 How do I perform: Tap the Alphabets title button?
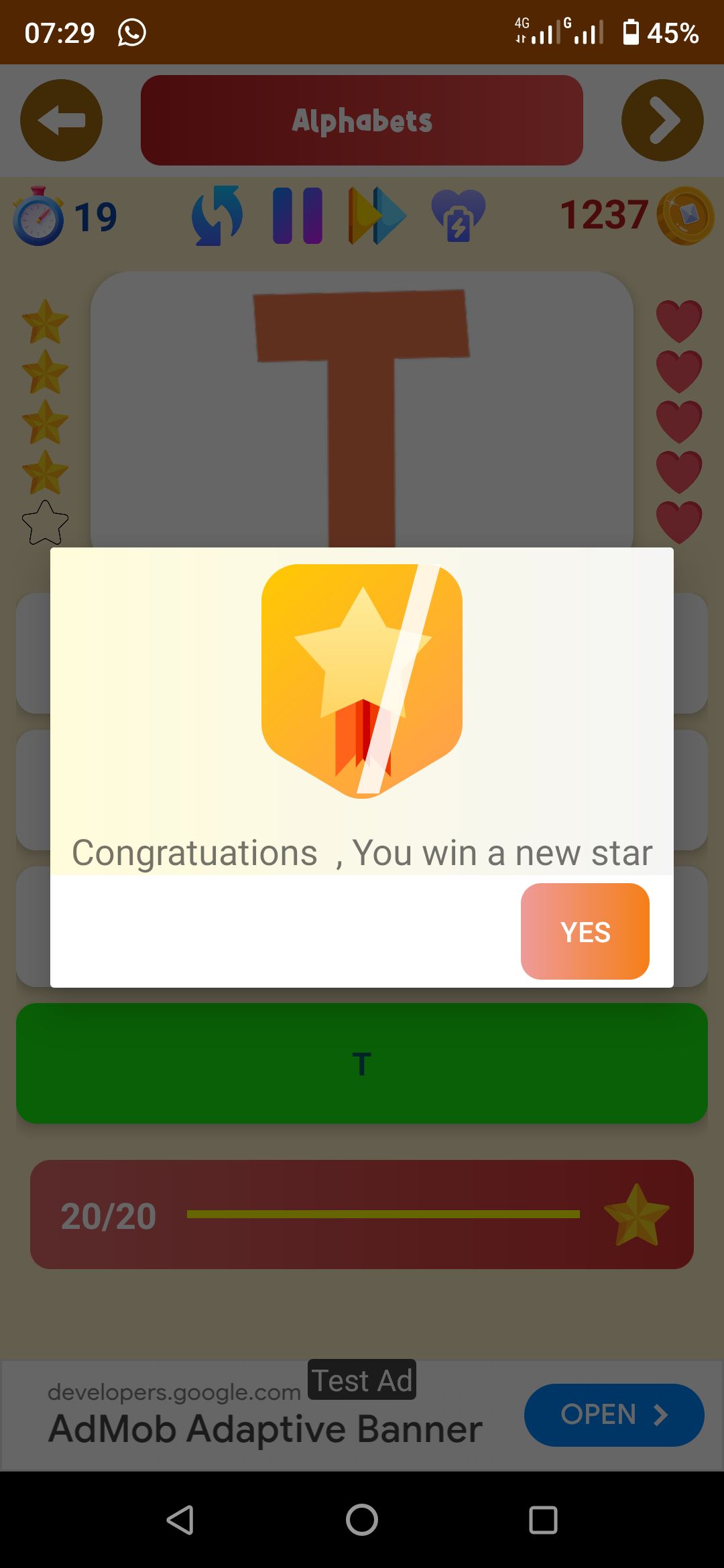362,121
